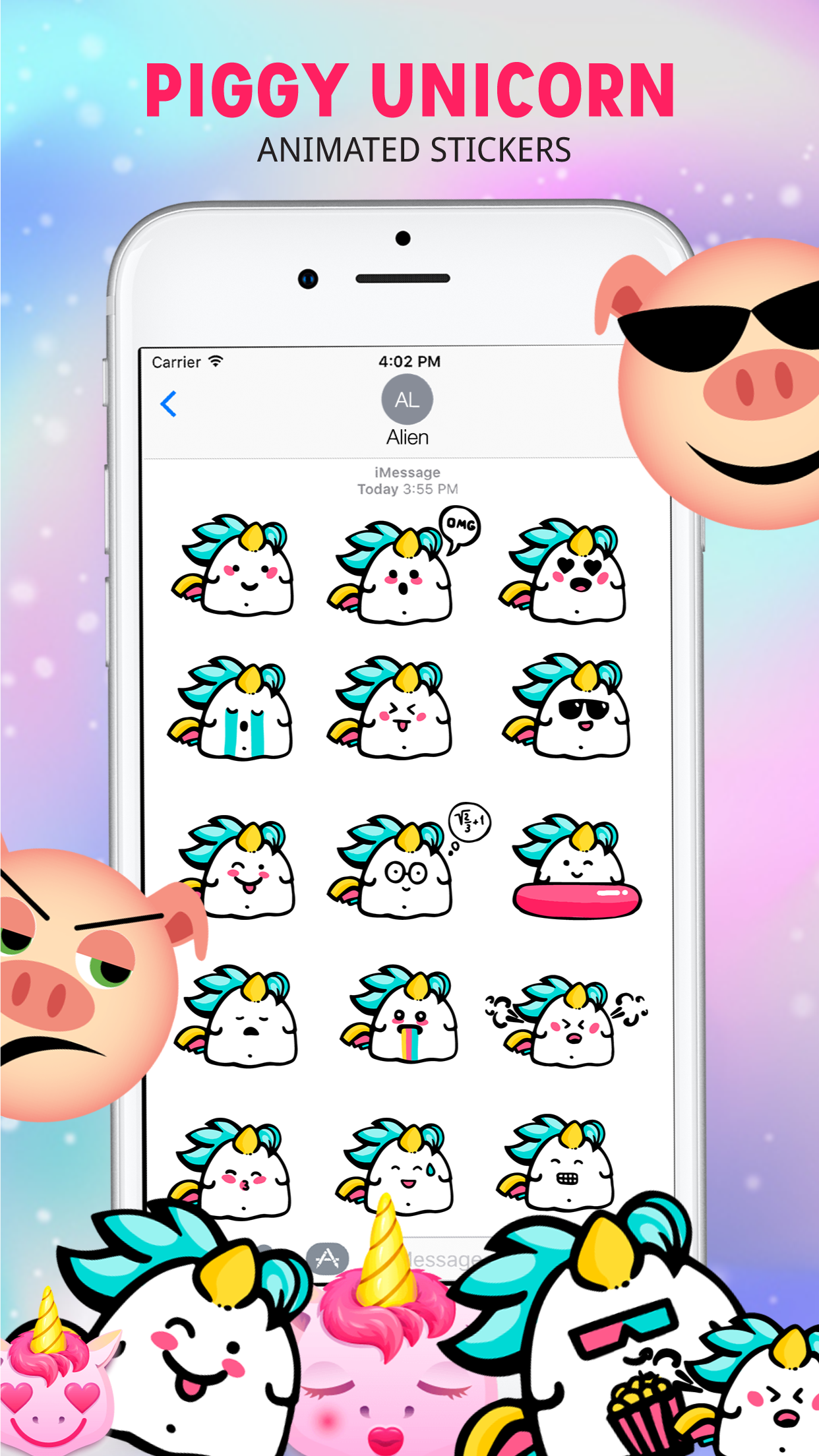Tap the Alien contact name label
The width and height of the screenshot is (819, 1456).
tap(407, 437)
